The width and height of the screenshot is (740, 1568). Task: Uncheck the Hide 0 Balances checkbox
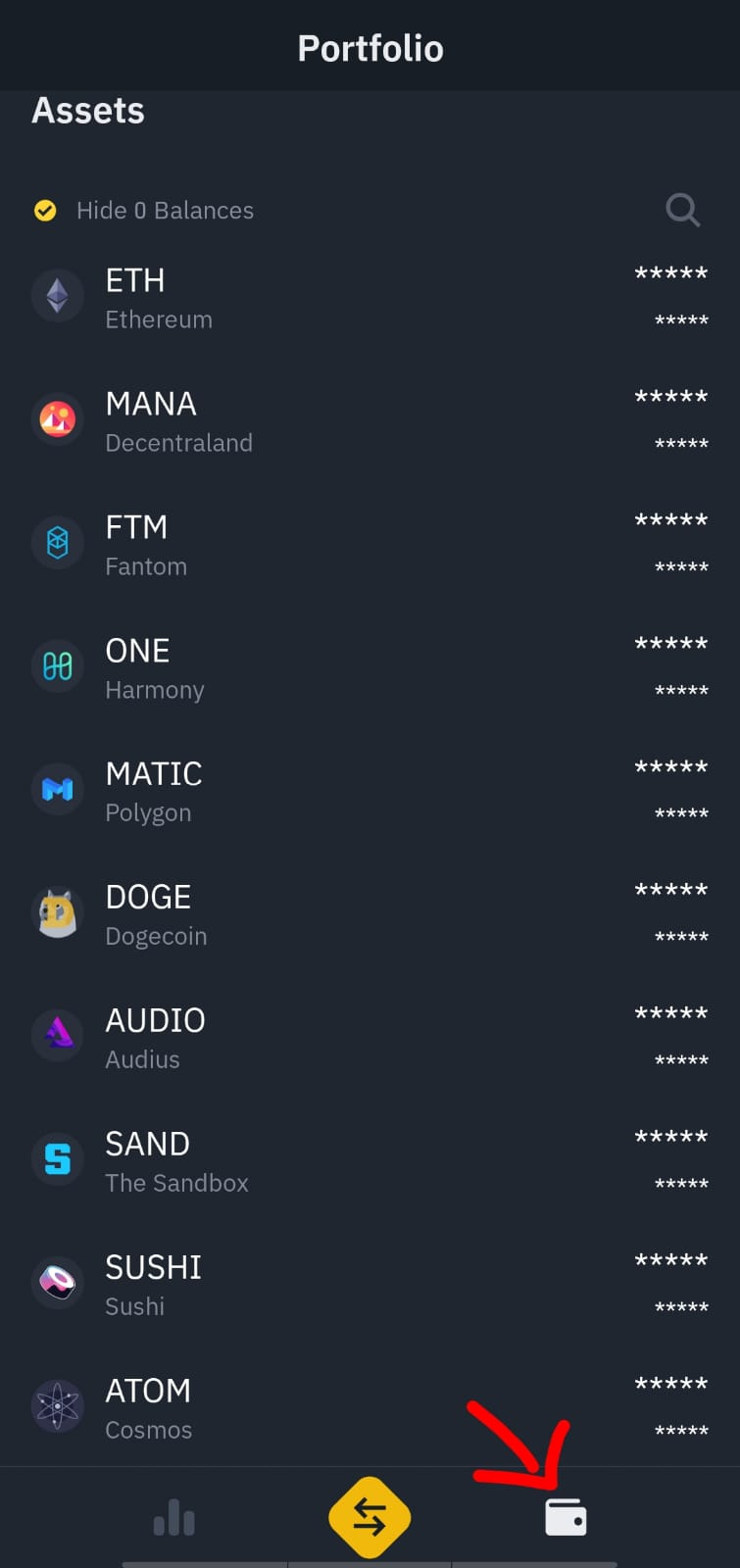click(x=45, y=211)
